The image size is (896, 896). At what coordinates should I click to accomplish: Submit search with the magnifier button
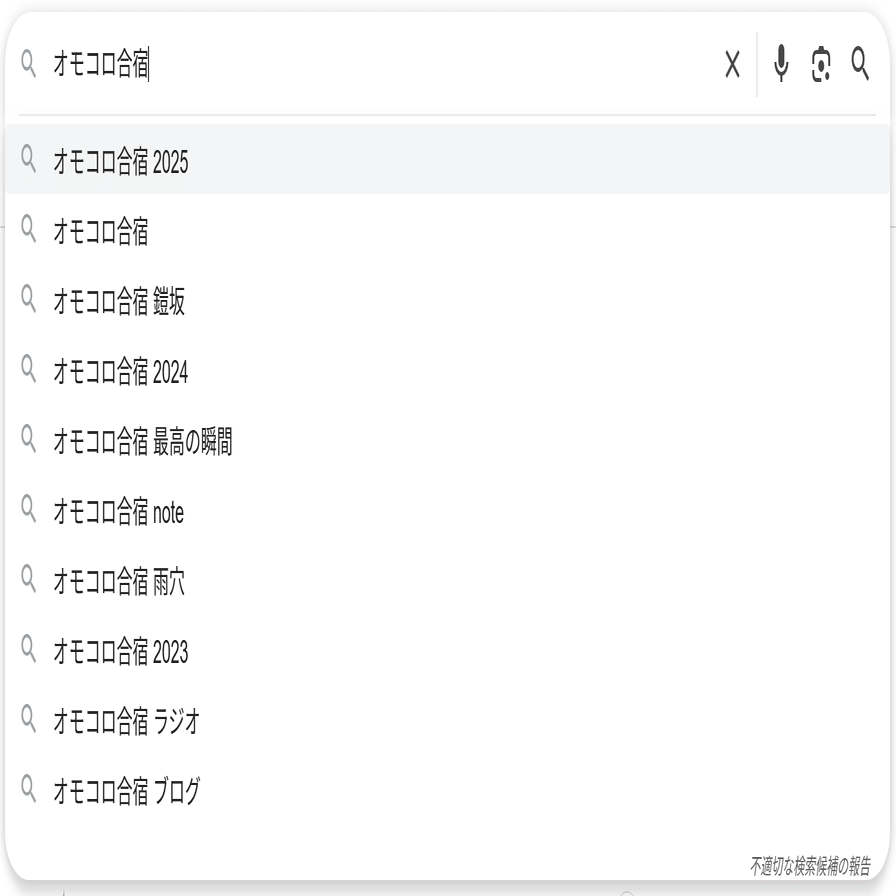coord(860,65)
